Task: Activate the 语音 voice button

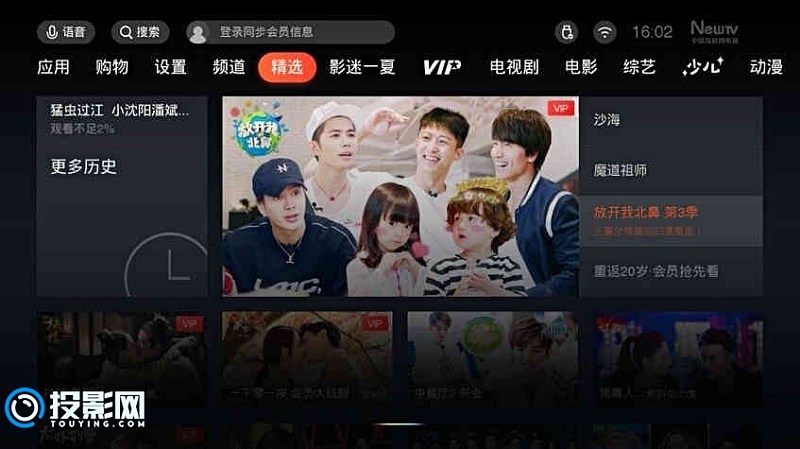Action: point(66,32)
